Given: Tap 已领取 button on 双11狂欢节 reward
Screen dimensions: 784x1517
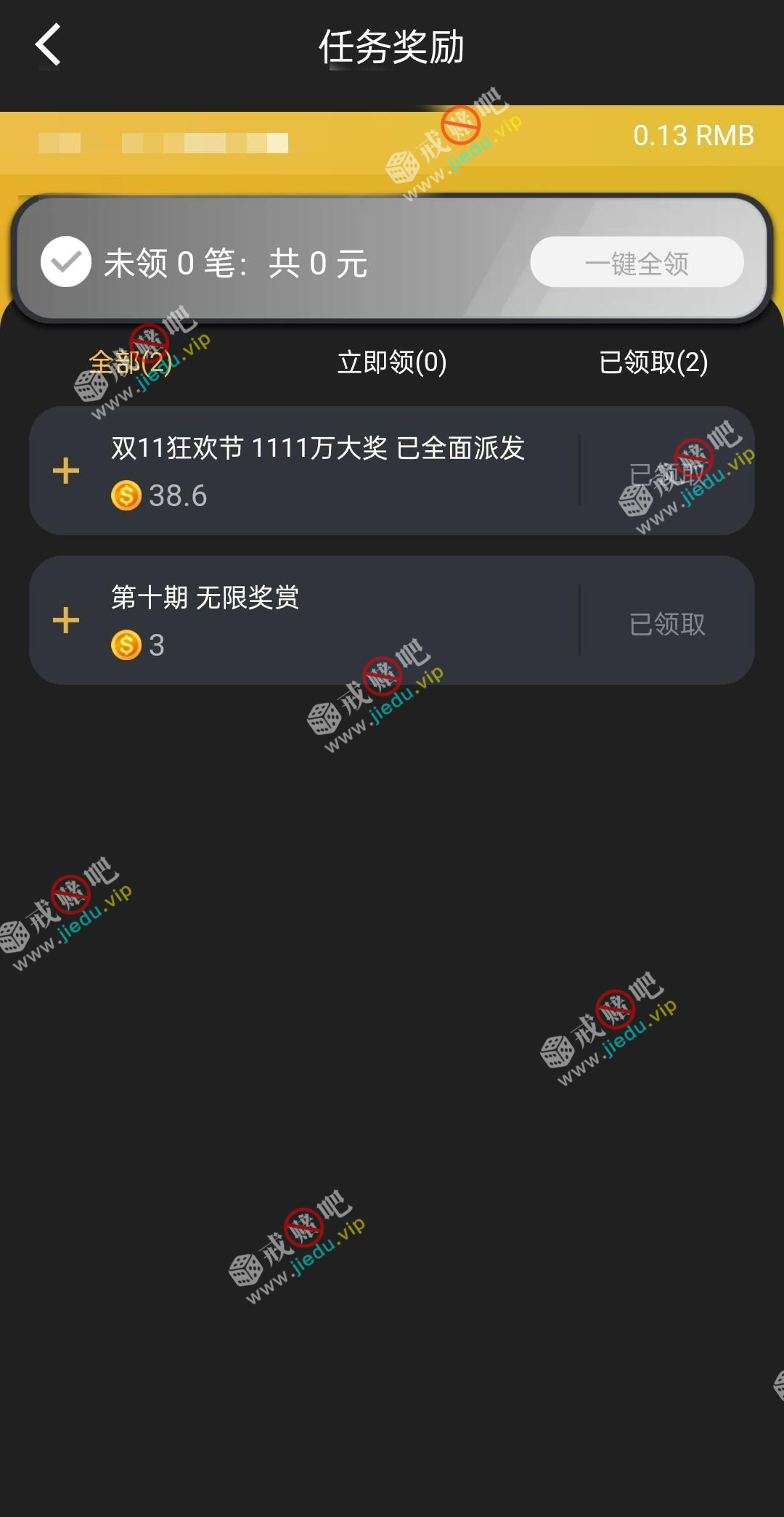Looking at the screenshot, I should click(666, 474).
